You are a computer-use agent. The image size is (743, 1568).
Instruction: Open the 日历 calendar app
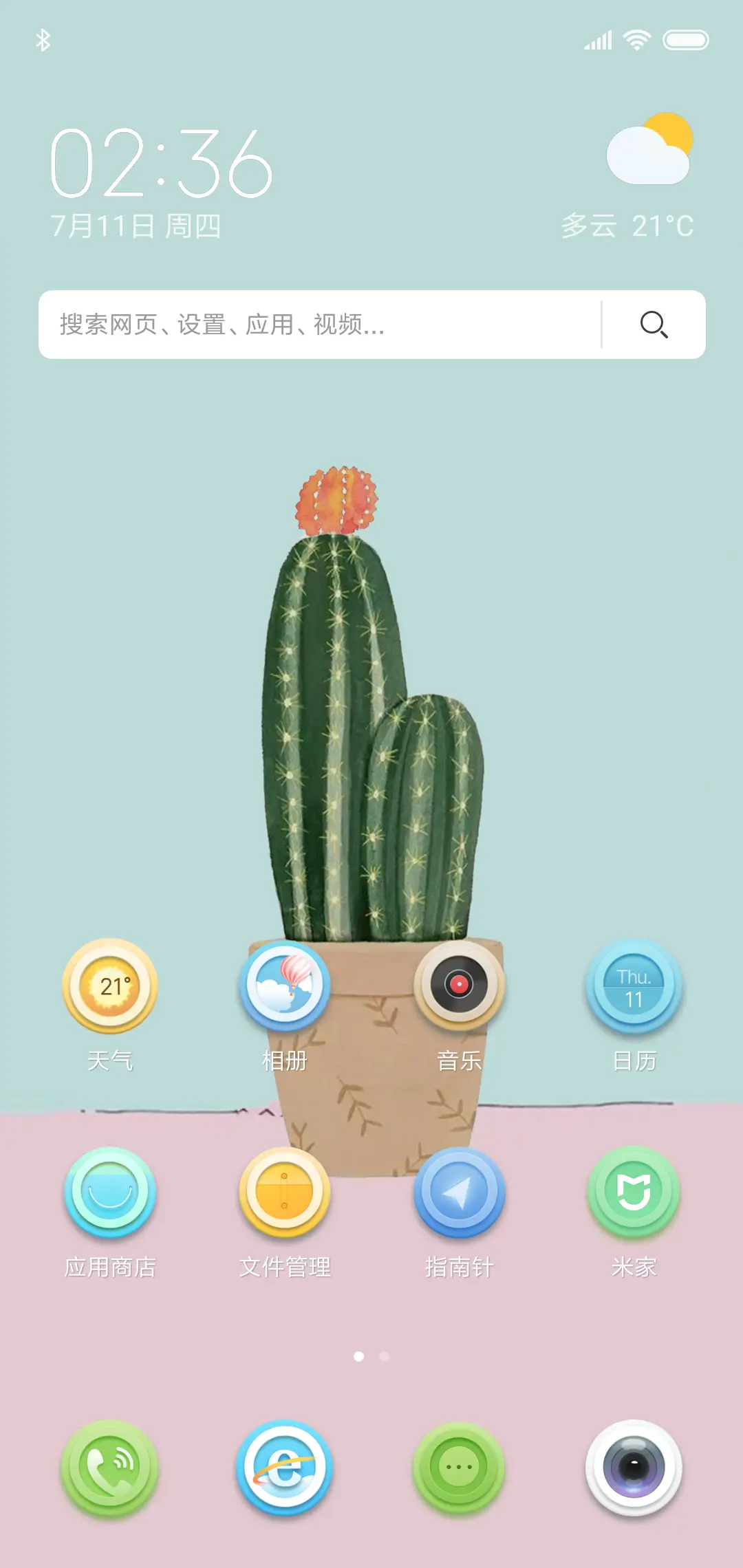[634, 986]
